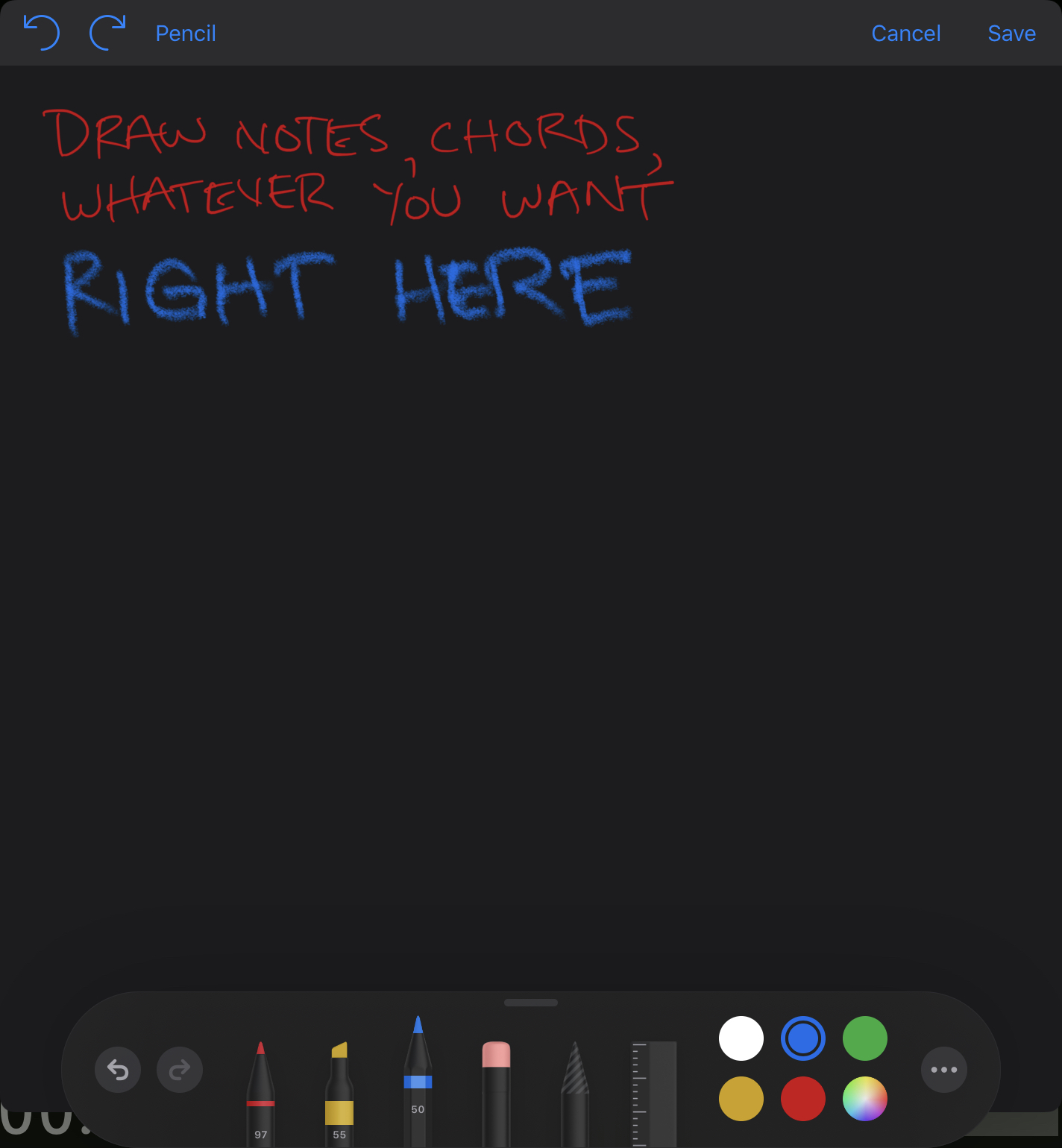Choose the yellow color swatch
Screen dimensions: 1062x1148
pos(741,1099)
